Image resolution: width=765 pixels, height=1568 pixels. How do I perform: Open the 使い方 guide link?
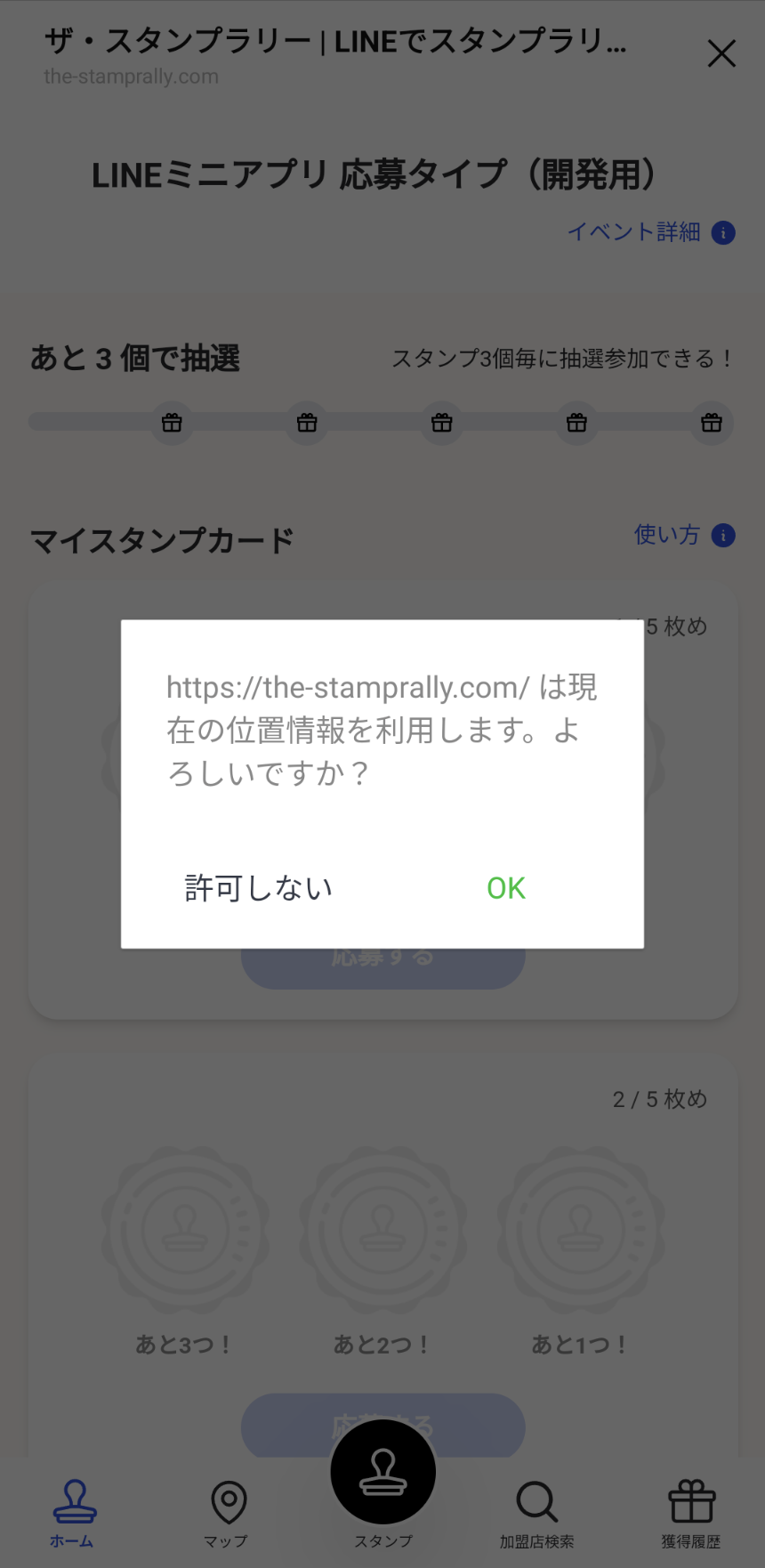click(x=665, y=535)
